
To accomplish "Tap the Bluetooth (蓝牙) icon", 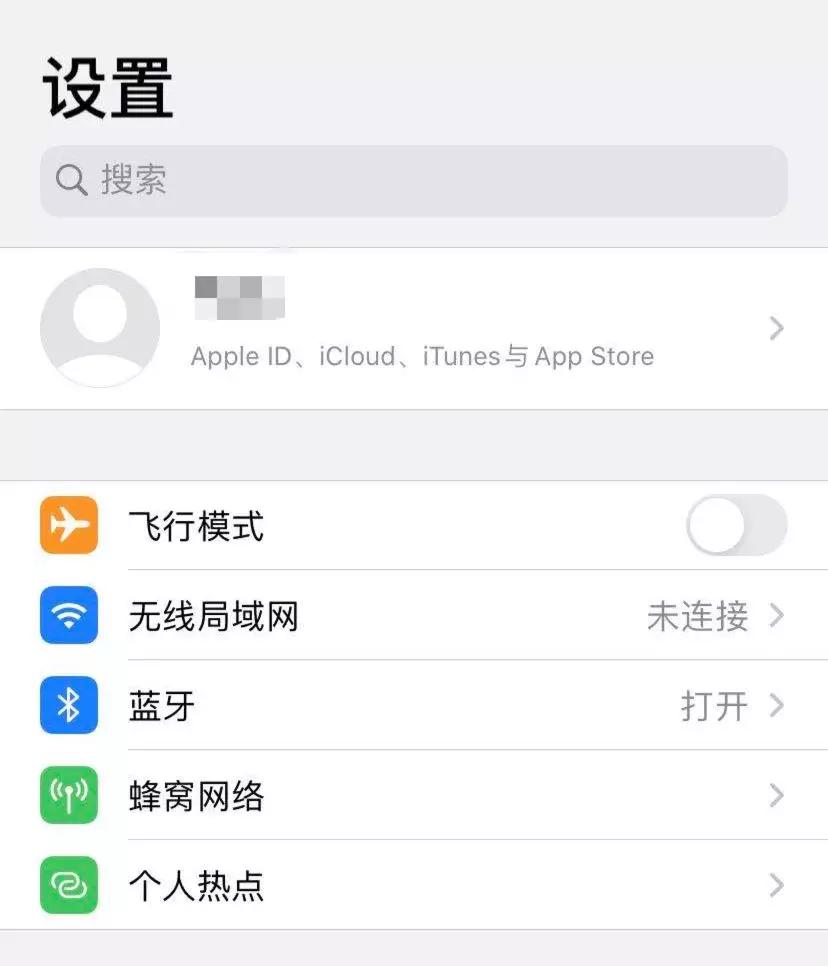I will click(x=68, y=706).
